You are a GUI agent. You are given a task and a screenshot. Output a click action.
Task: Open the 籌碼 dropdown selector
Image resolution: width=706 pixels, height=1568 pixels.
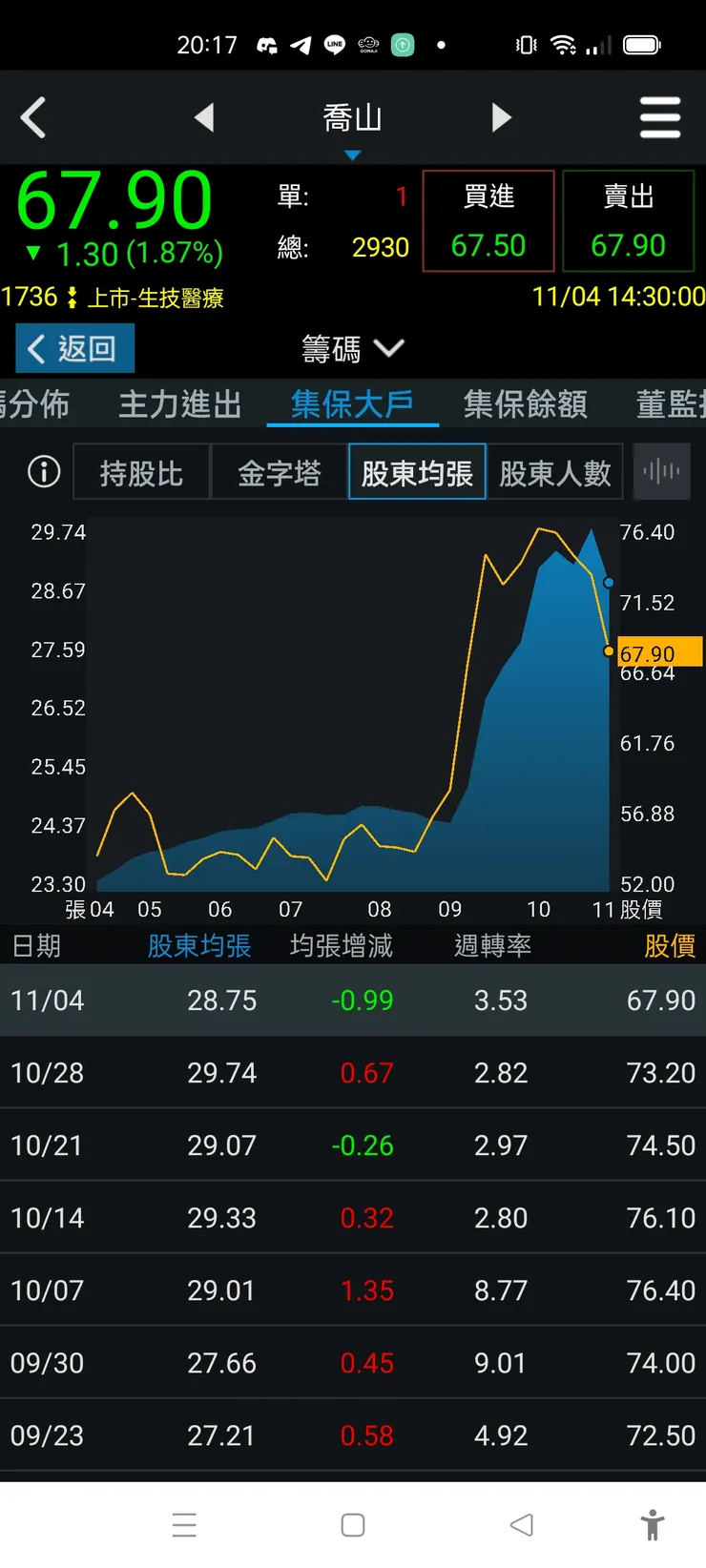tap(353, 348)
